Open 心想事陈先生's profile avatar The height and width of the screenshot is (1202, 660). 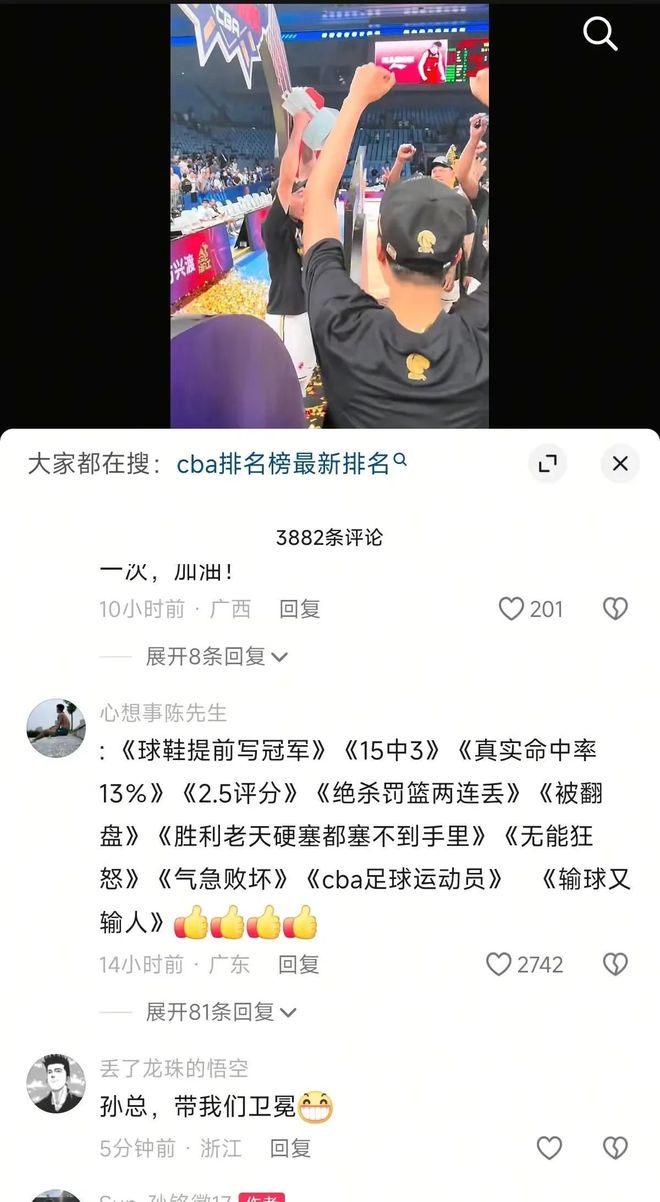[56, 728]
